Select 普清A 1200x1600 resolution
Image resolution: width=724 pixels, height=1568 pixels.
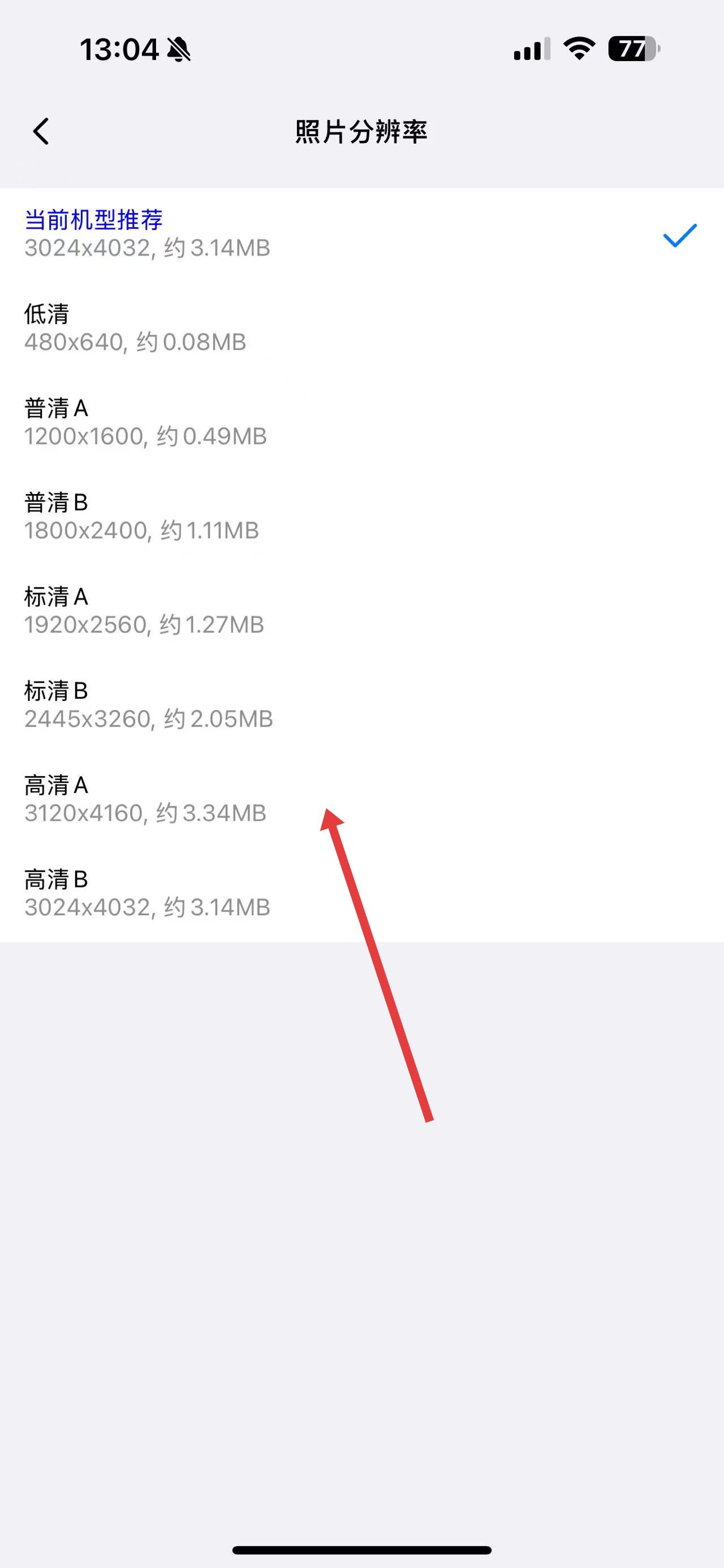click(x=145, y=422)
